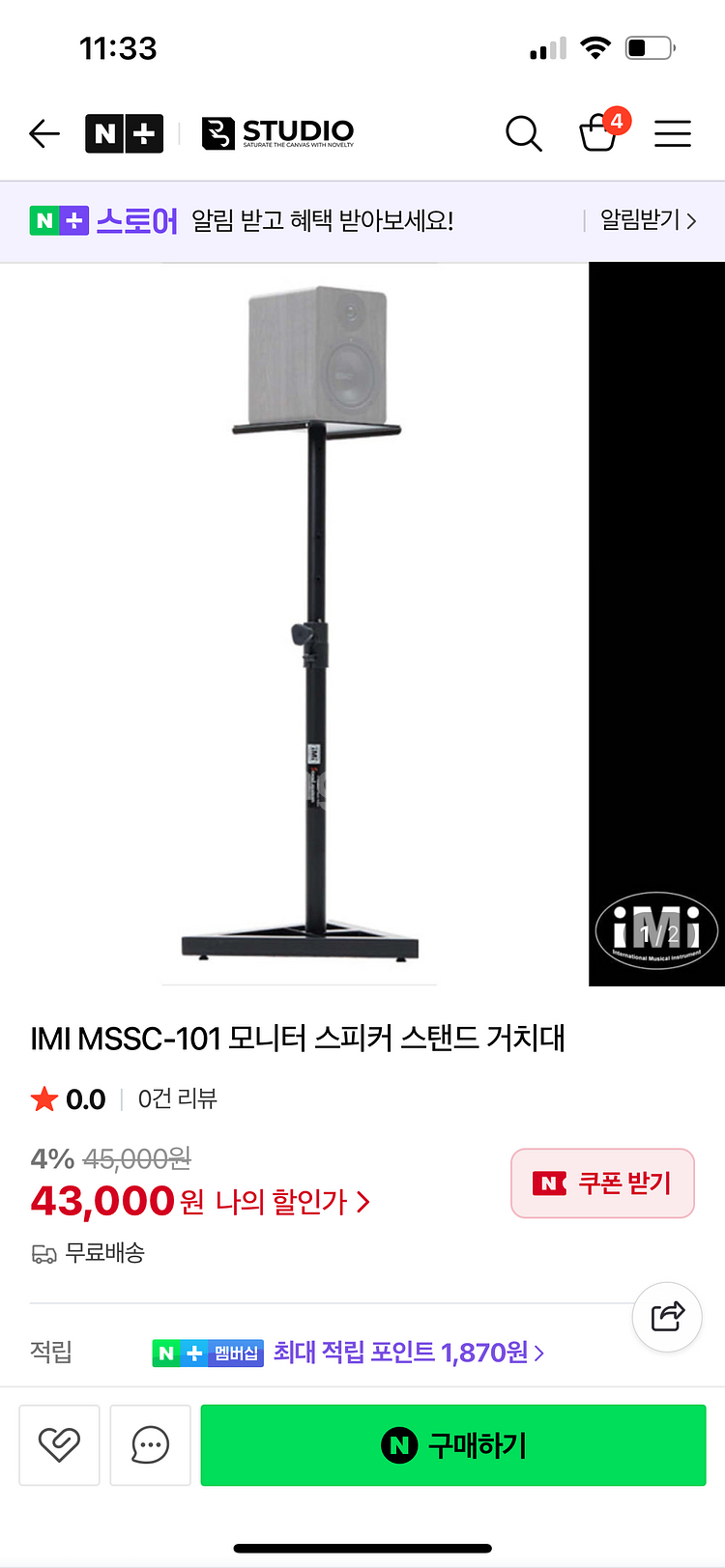Open the chat inquiry icon
This screenshot has width=725, height=1568.
click(150, 1445)
